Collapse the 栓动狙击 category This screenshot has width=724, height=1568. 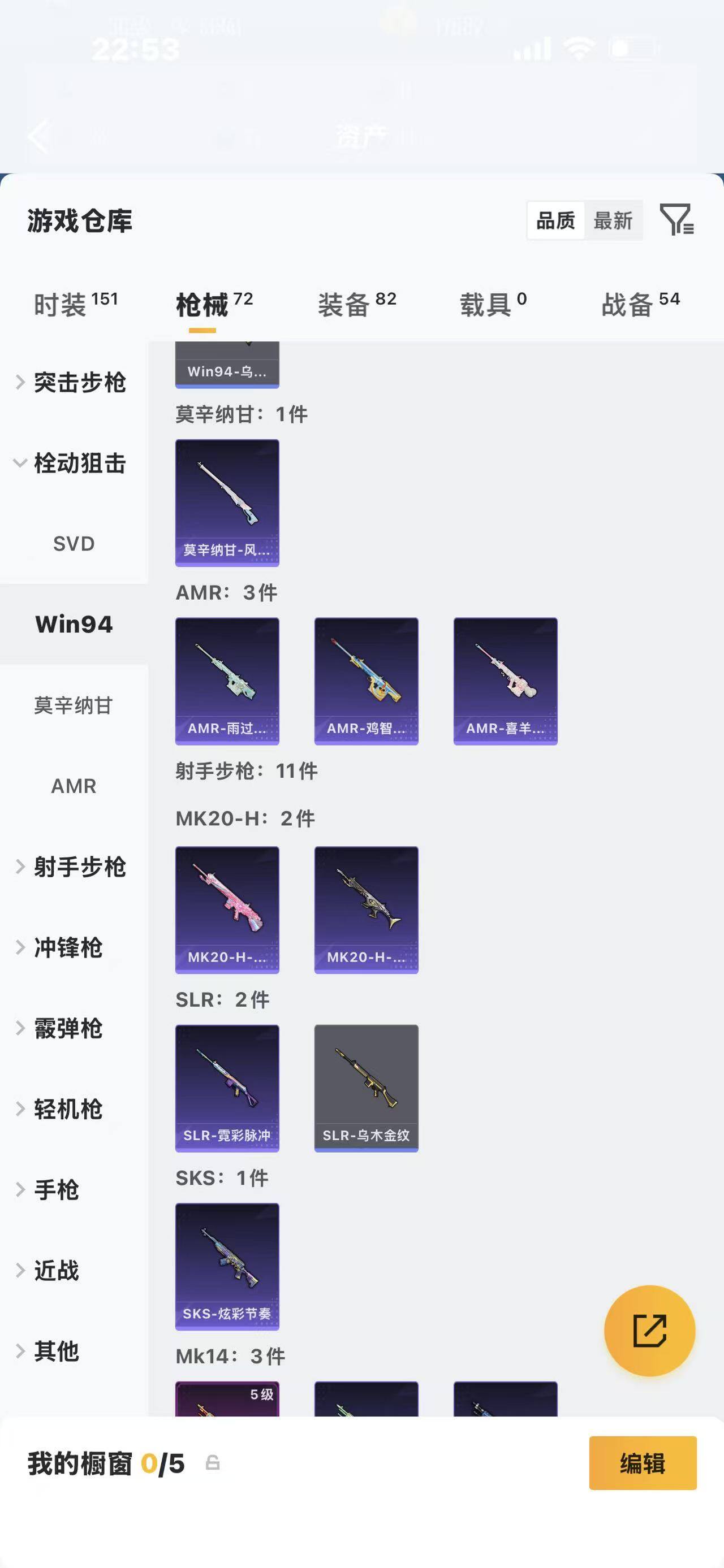79,464
